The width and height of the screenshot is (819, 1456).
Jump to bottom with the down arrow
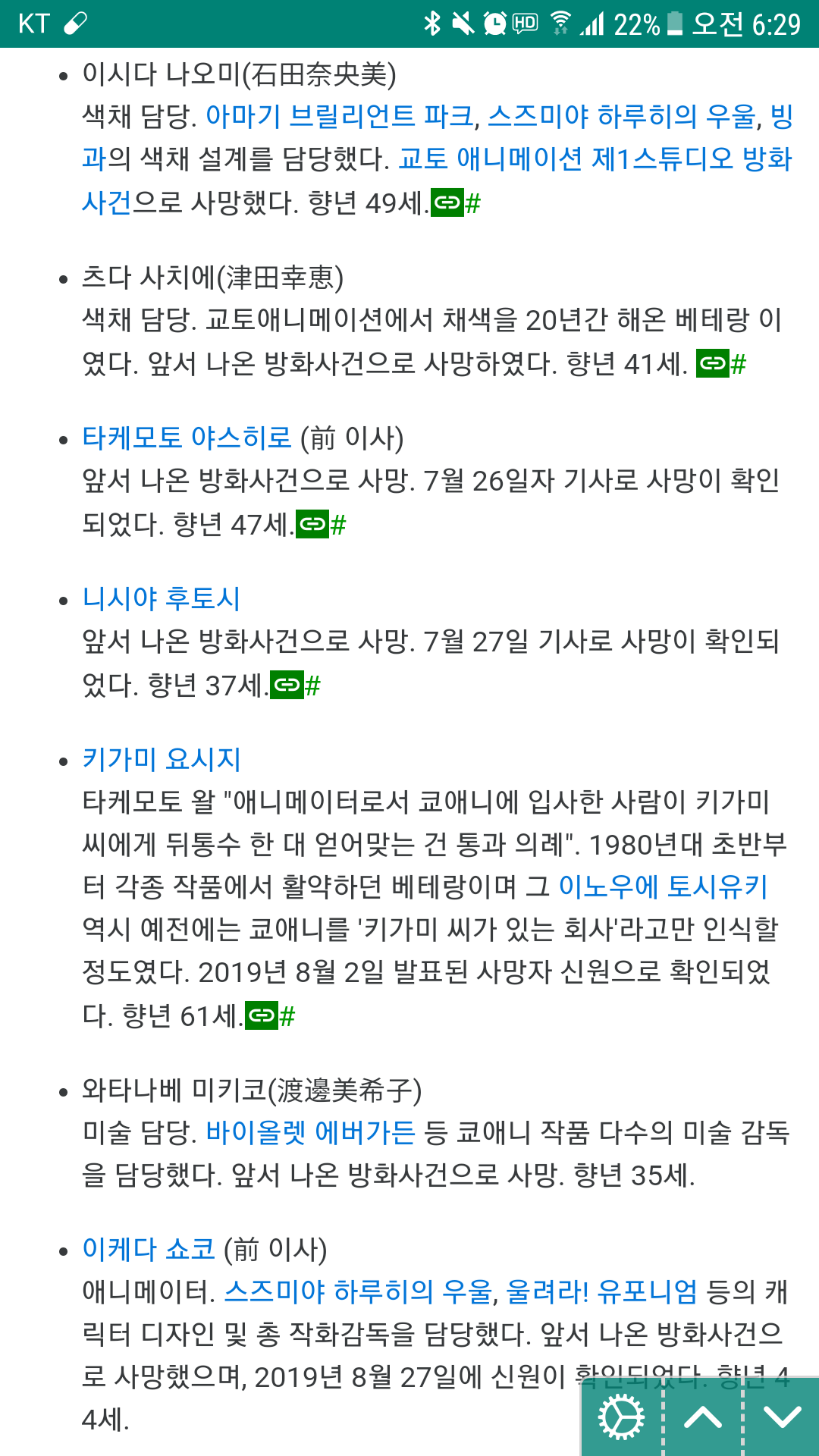(783, 1417)
